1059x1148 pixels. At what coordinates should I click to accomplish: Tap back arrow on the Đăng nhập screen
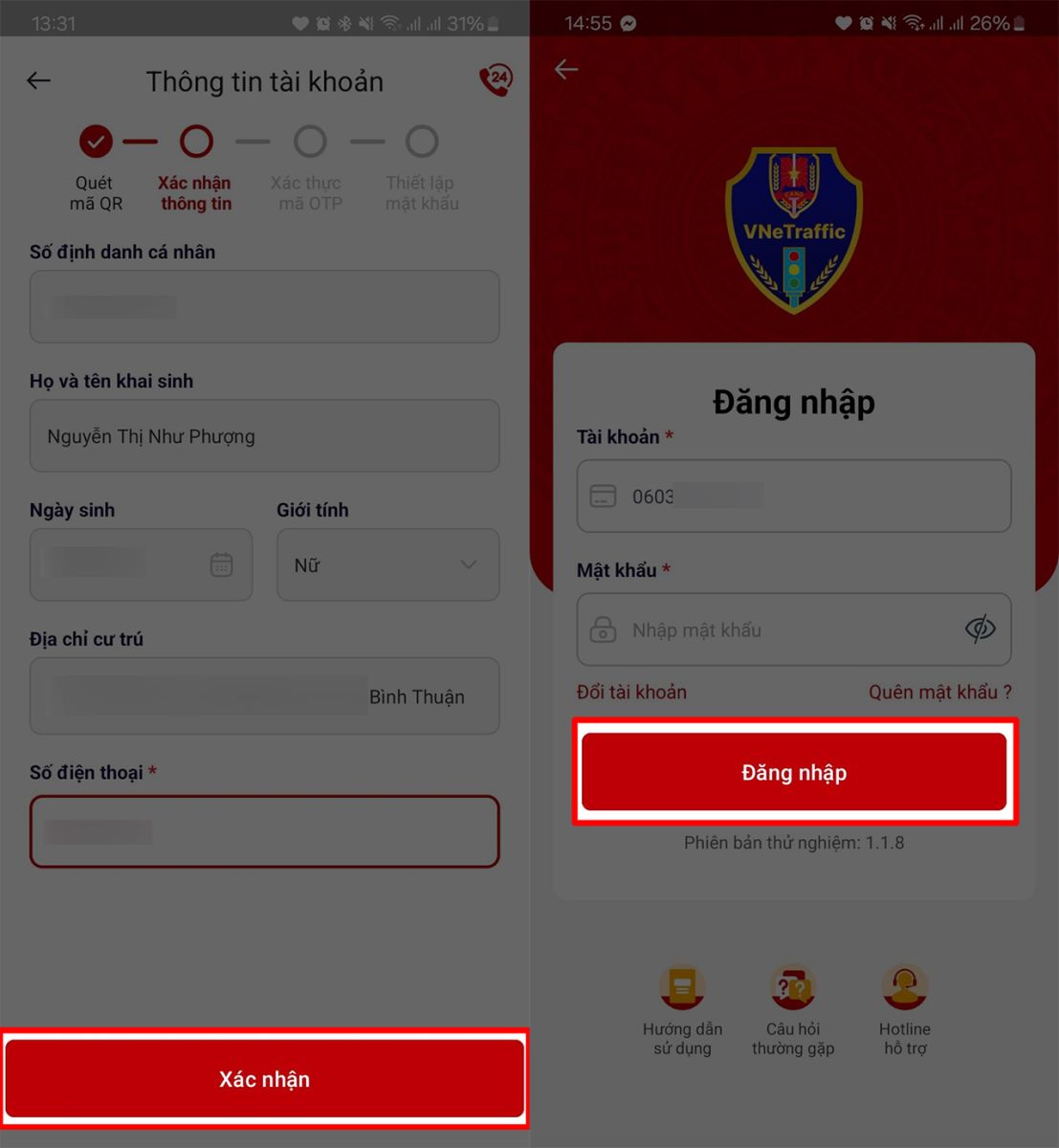[x=566, y=69]
